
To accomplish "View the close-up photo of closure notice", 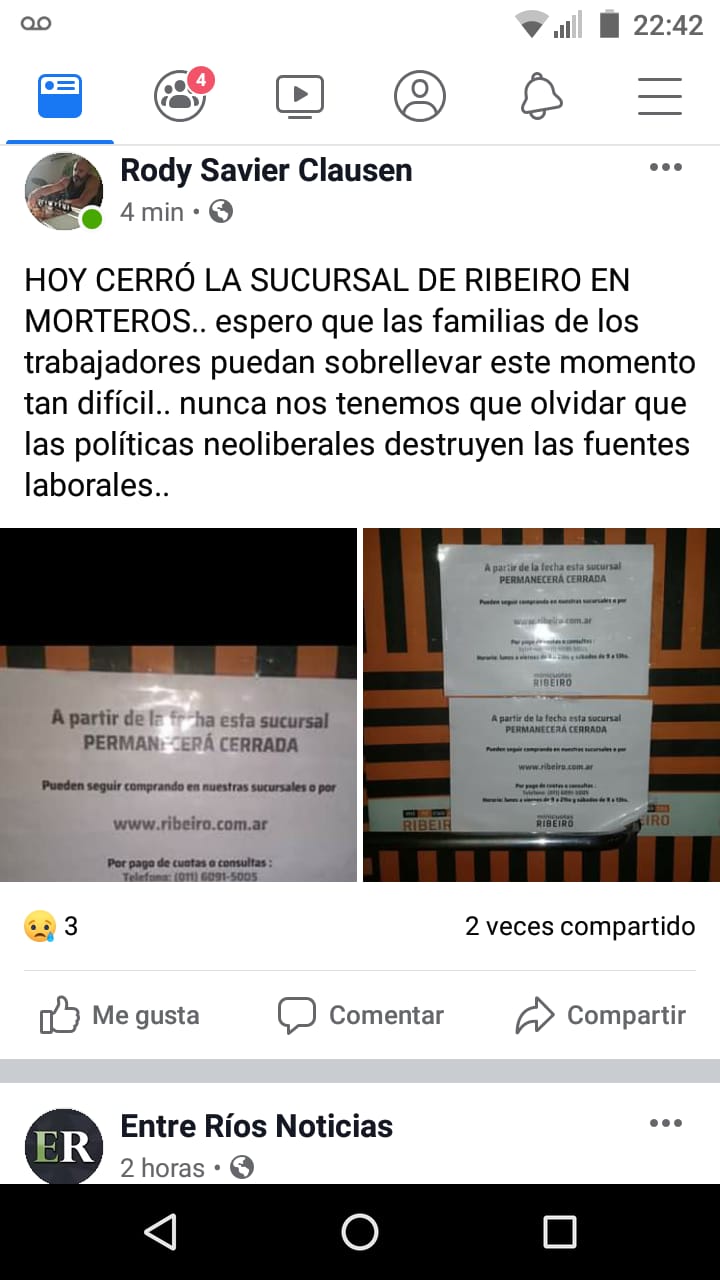I will [178, 705].
